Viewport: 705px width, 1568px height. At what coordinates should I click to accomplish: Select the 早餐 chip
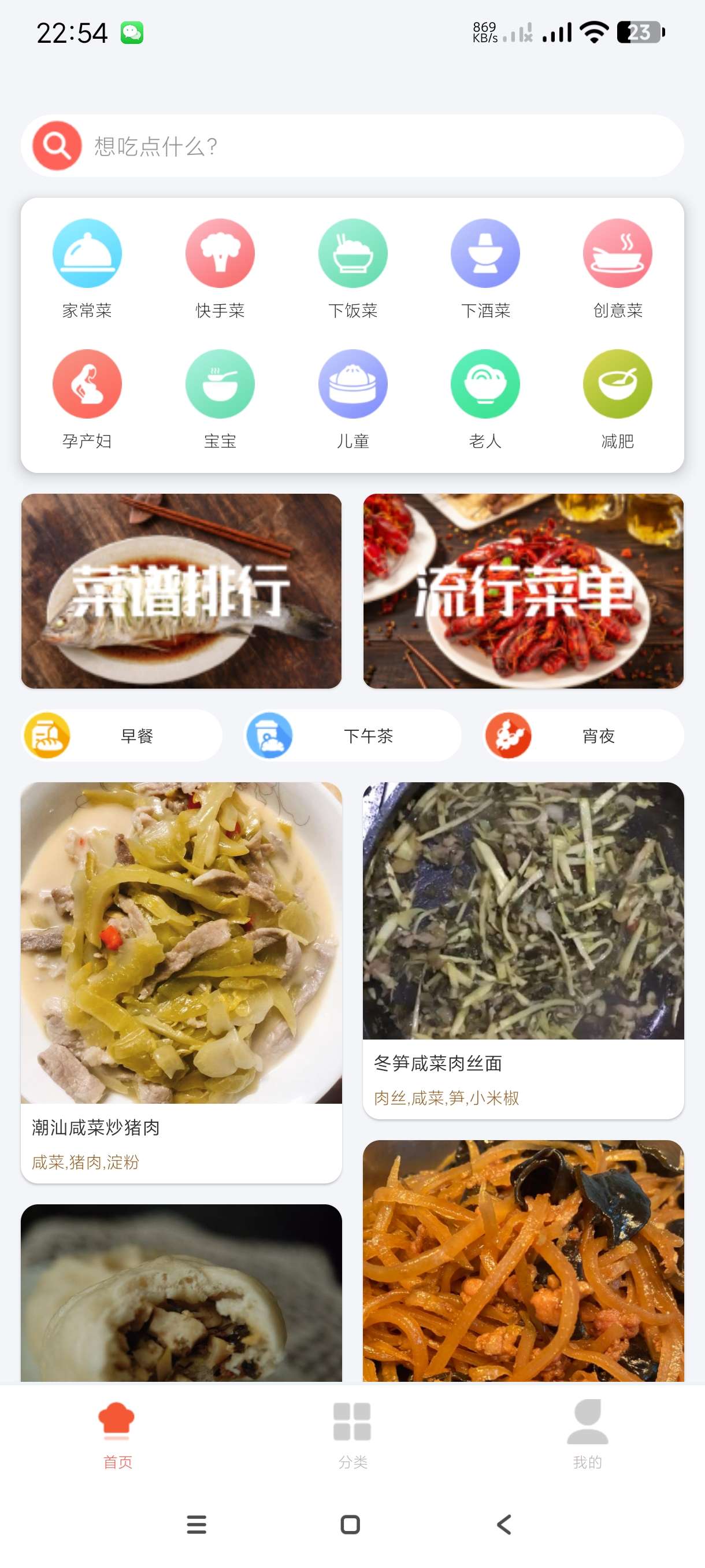point(123,735)
